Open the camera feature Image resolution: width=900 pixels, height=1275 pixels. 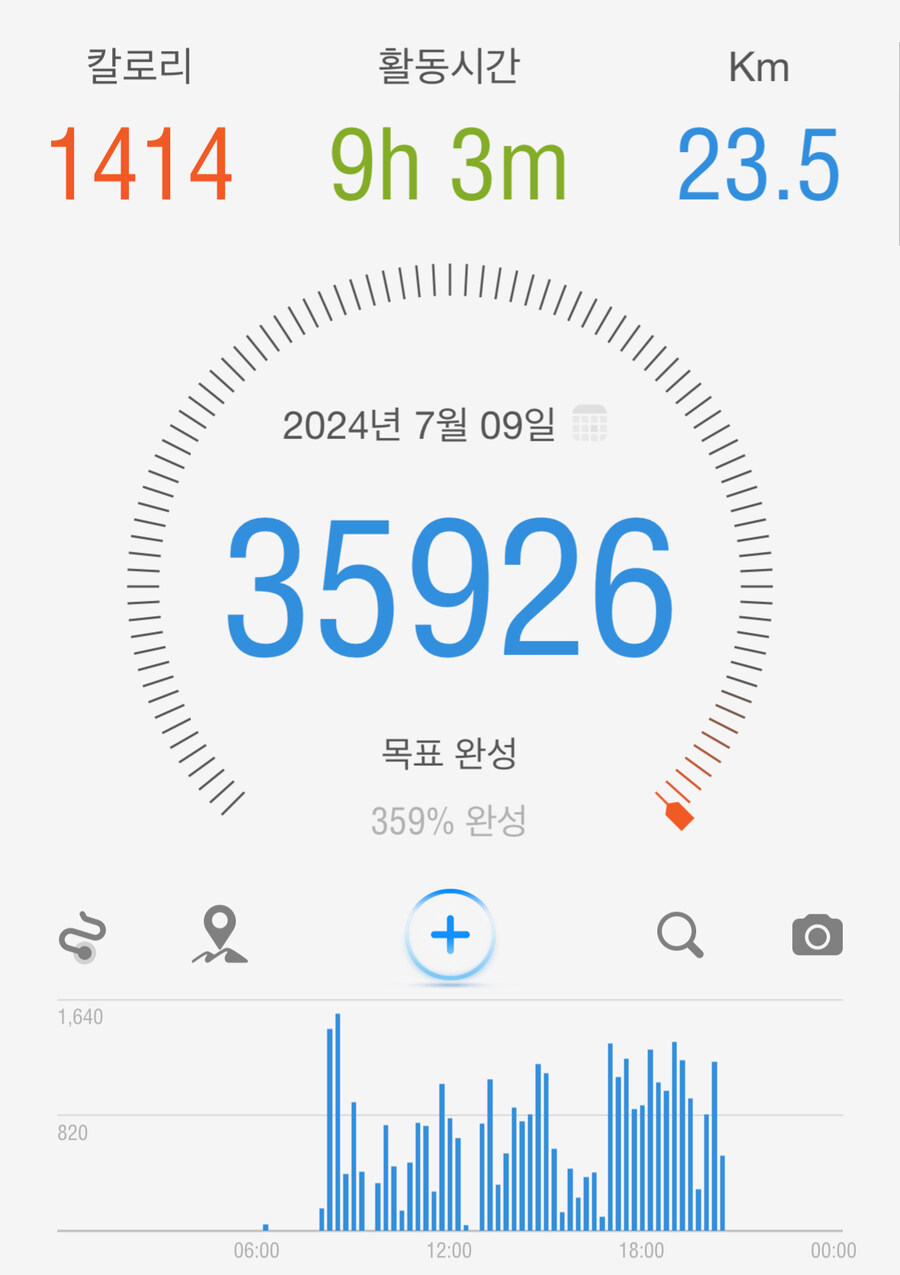click(x=818, y=935)
